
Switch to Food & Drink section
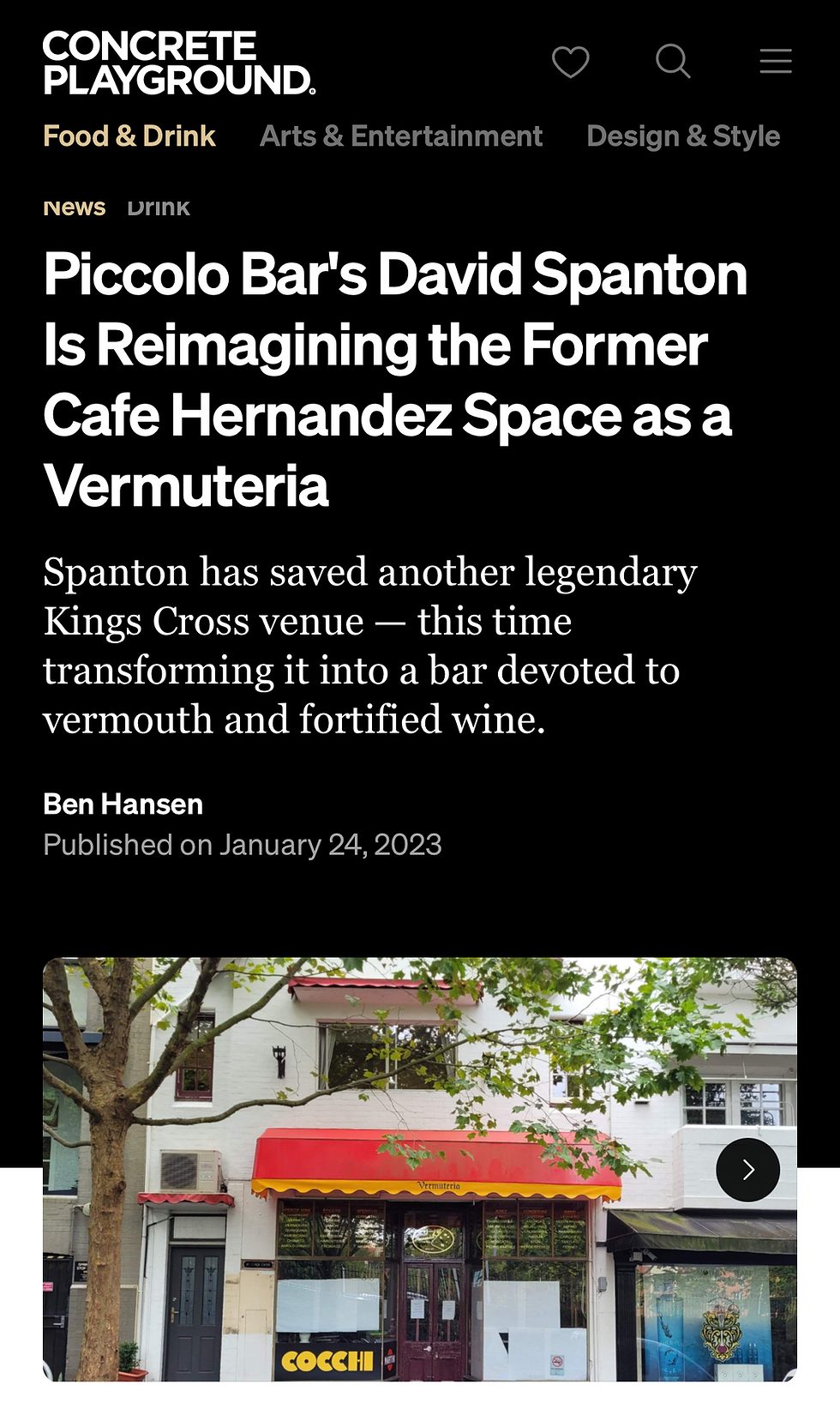pos(129,136)
